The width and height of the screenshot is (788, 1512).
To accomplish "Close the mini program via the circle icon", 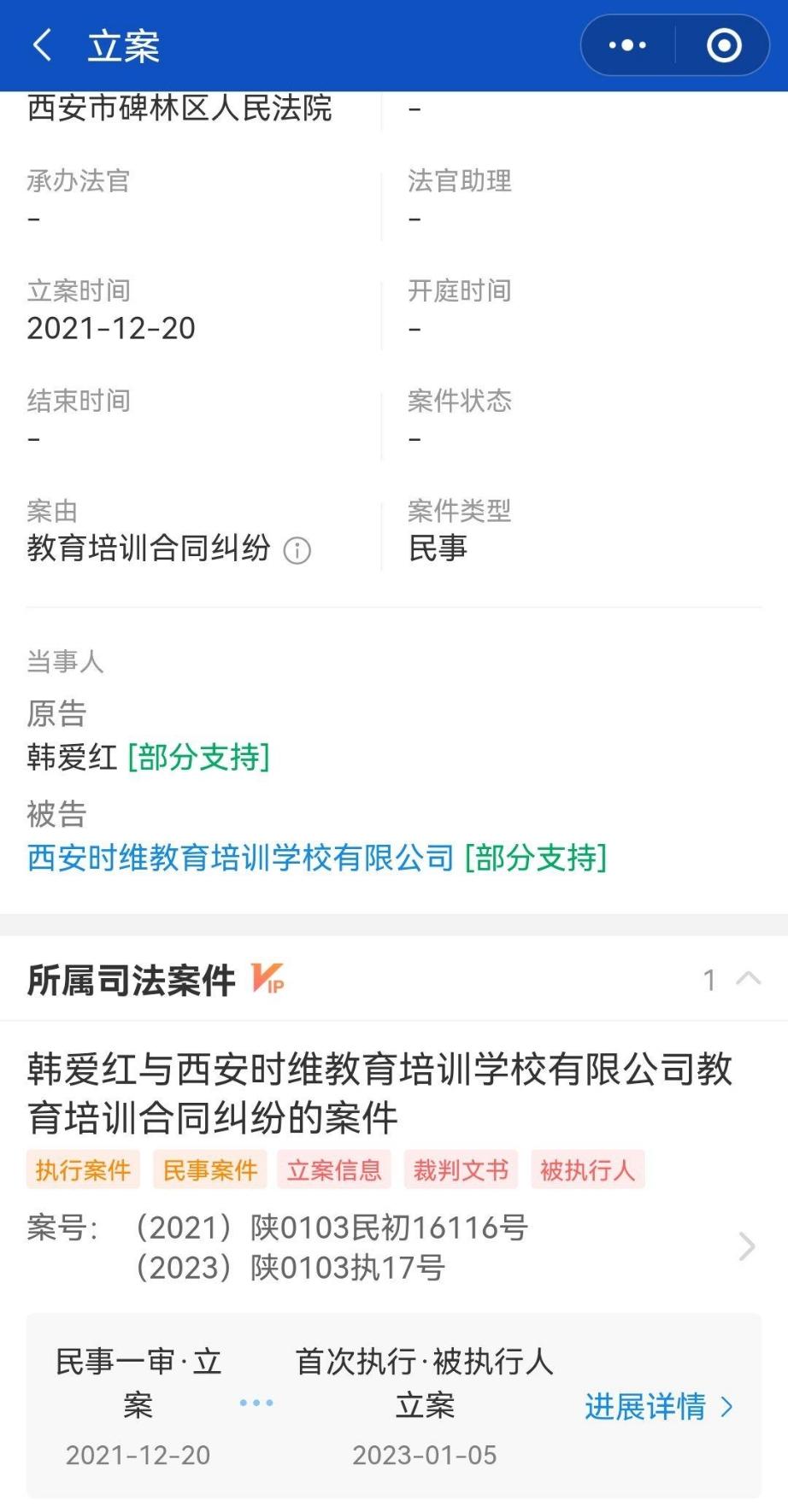I will [x=724, y=45].
